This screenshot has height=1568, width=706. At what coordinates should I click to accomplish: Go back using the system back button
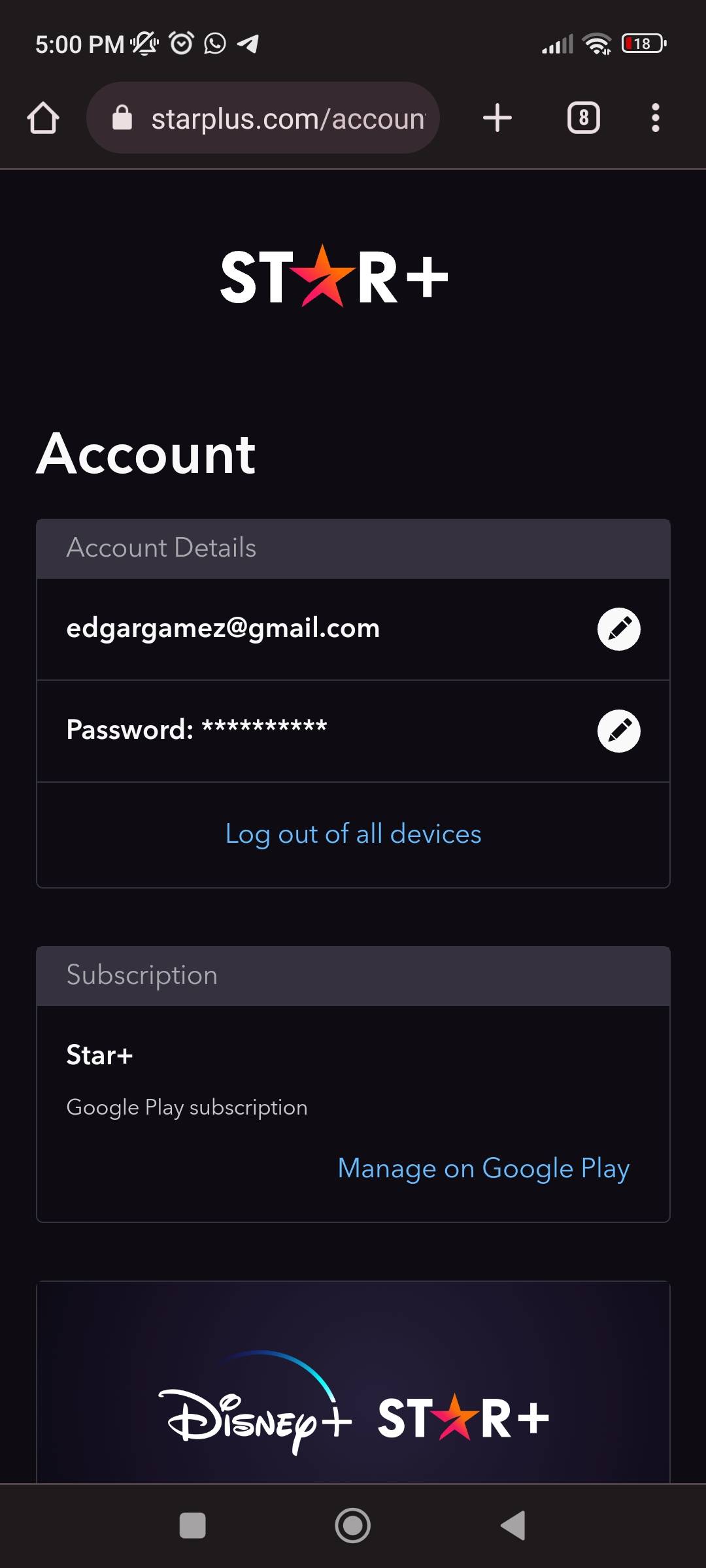coord(513,1526)
